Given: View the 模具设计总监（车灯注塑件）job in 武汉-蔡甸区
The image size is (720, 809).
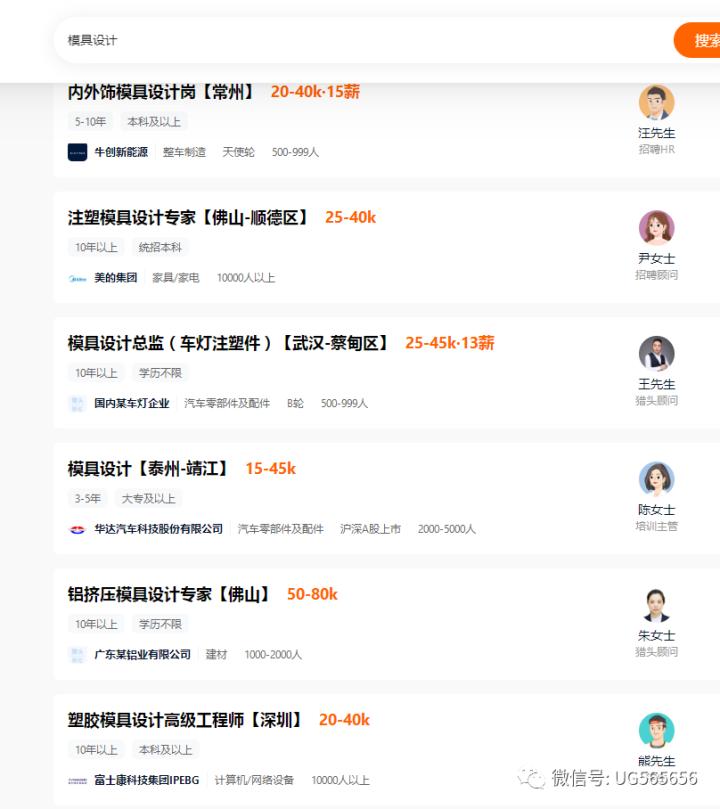Looking at the screenshot, I should point(229,343).
